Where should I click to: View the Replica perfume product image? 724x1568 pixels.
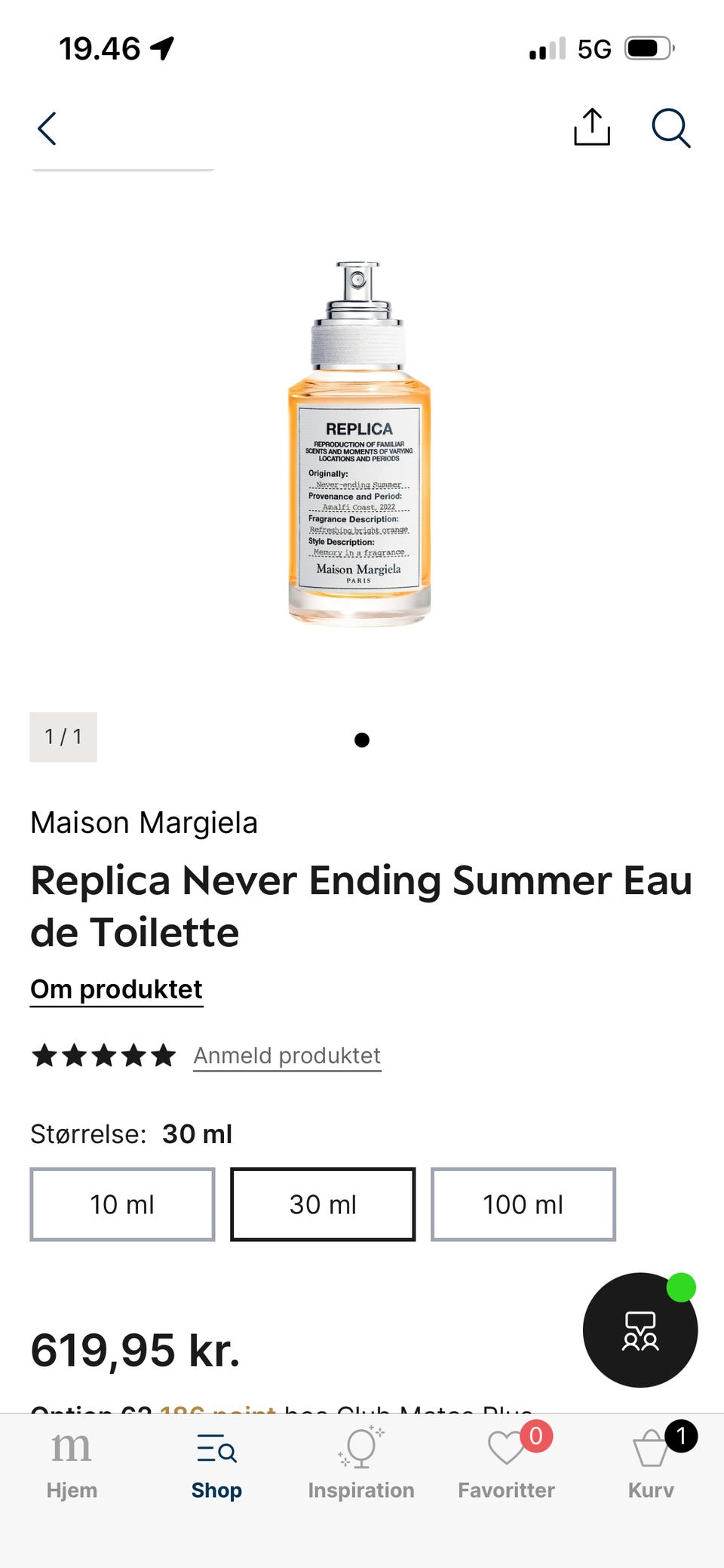pyautogui.click(x=359, y=444)
